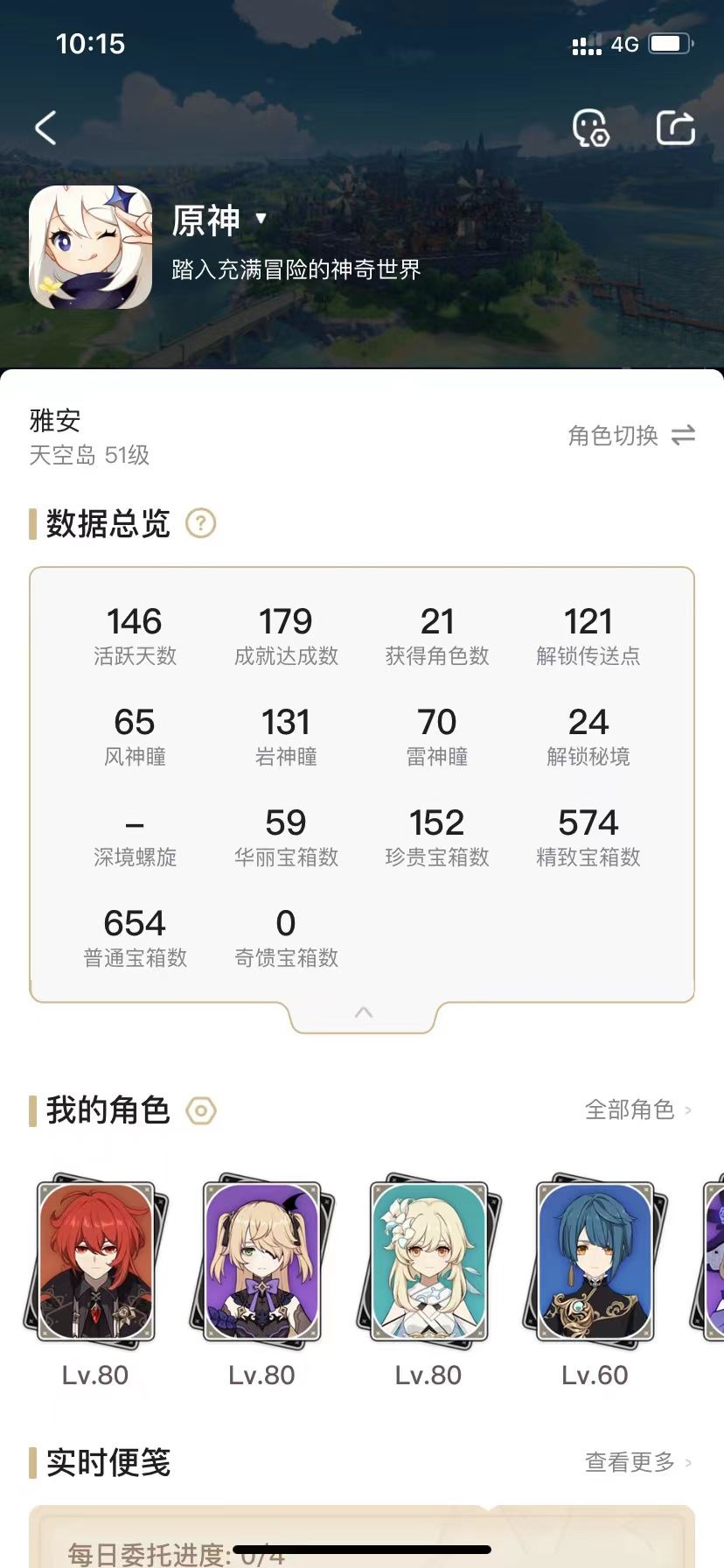Tap the swap arrows icon beside 角色切换

(x=684, y=436)
